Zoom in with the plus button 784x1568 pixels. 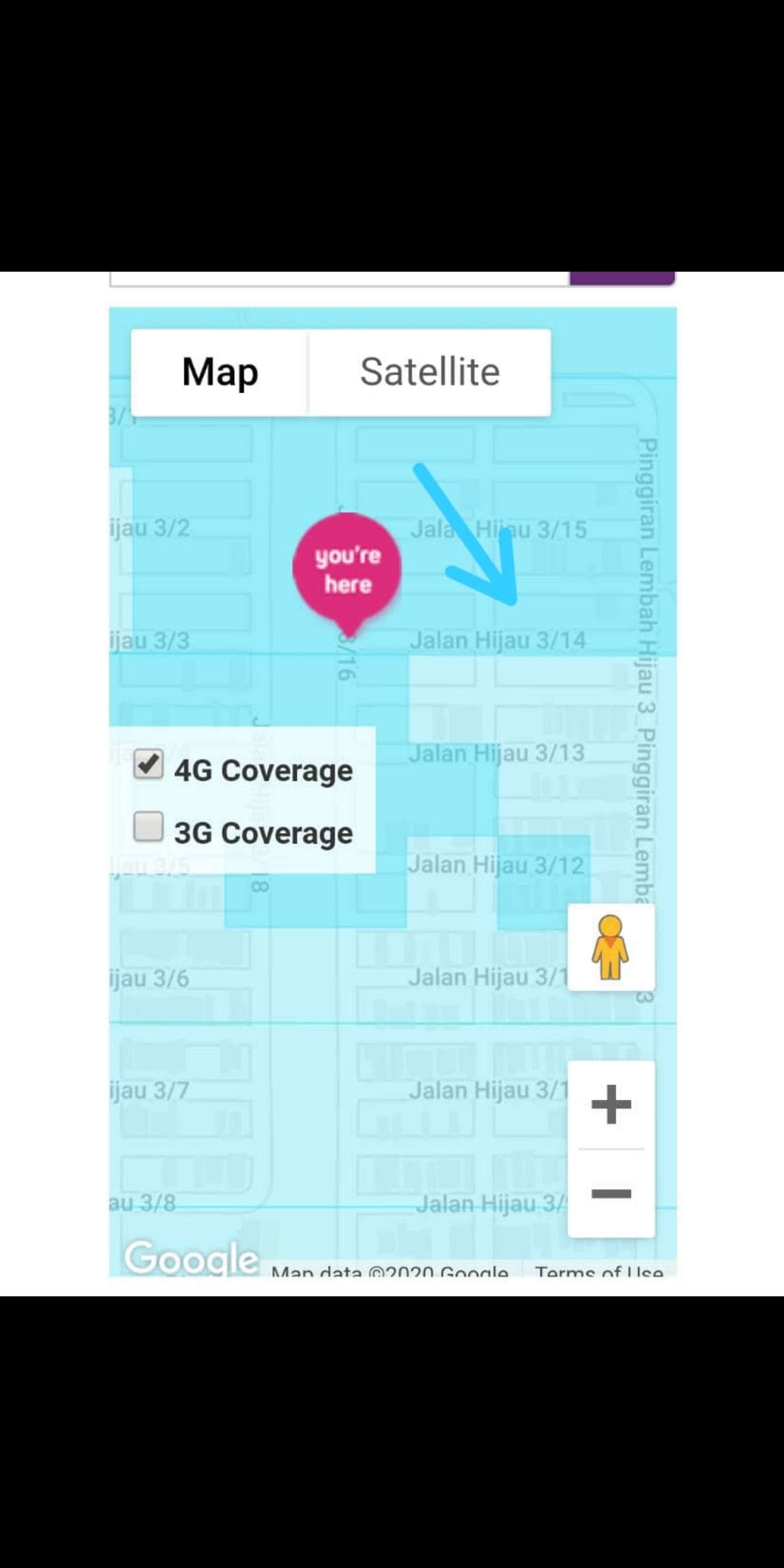[x=611, y=1104]
